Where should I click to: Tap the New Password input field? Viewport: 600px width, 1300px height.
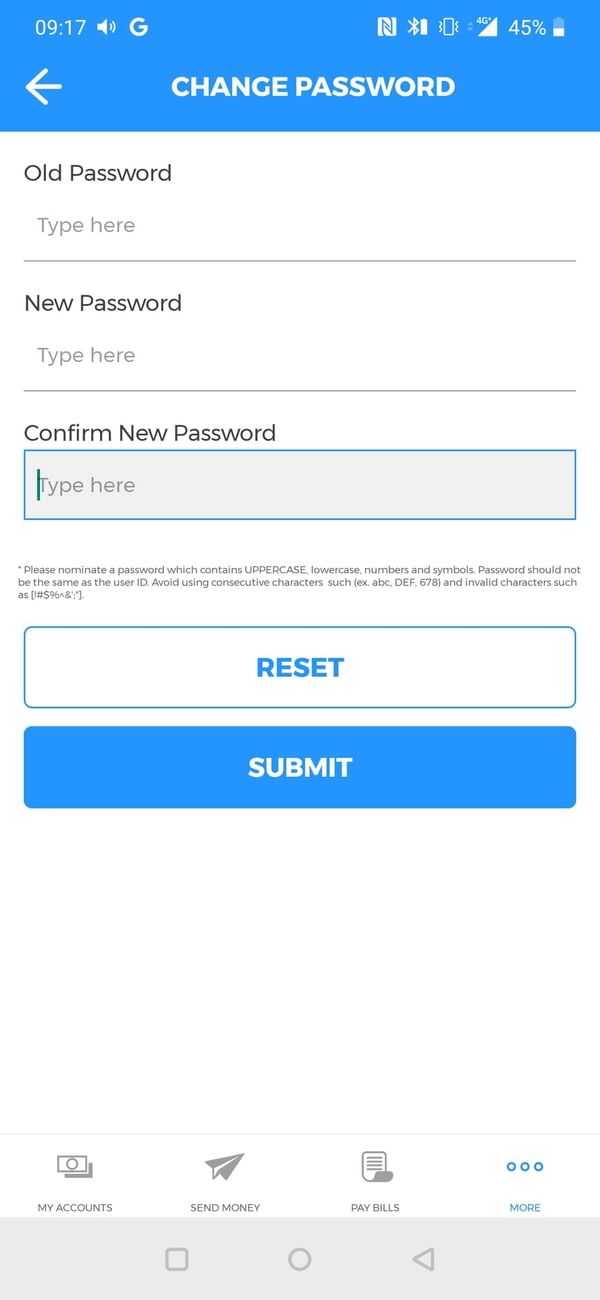coord(299,356)
